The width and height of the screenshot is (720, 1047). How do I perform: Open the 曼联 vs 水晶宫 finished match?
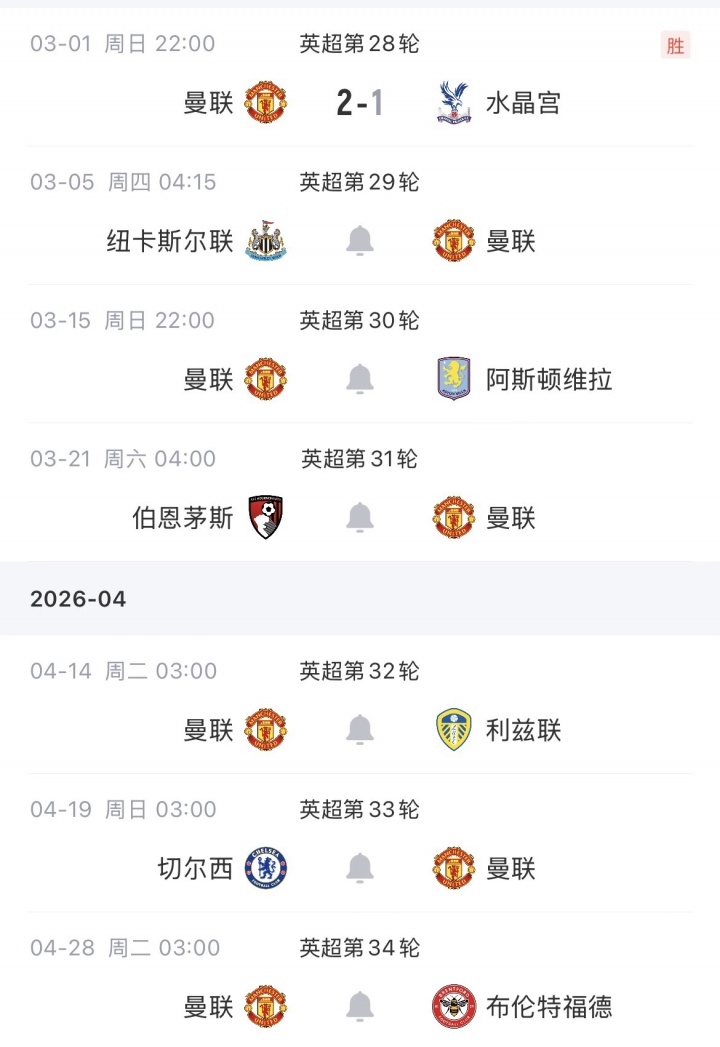click(x=360, y=102)
